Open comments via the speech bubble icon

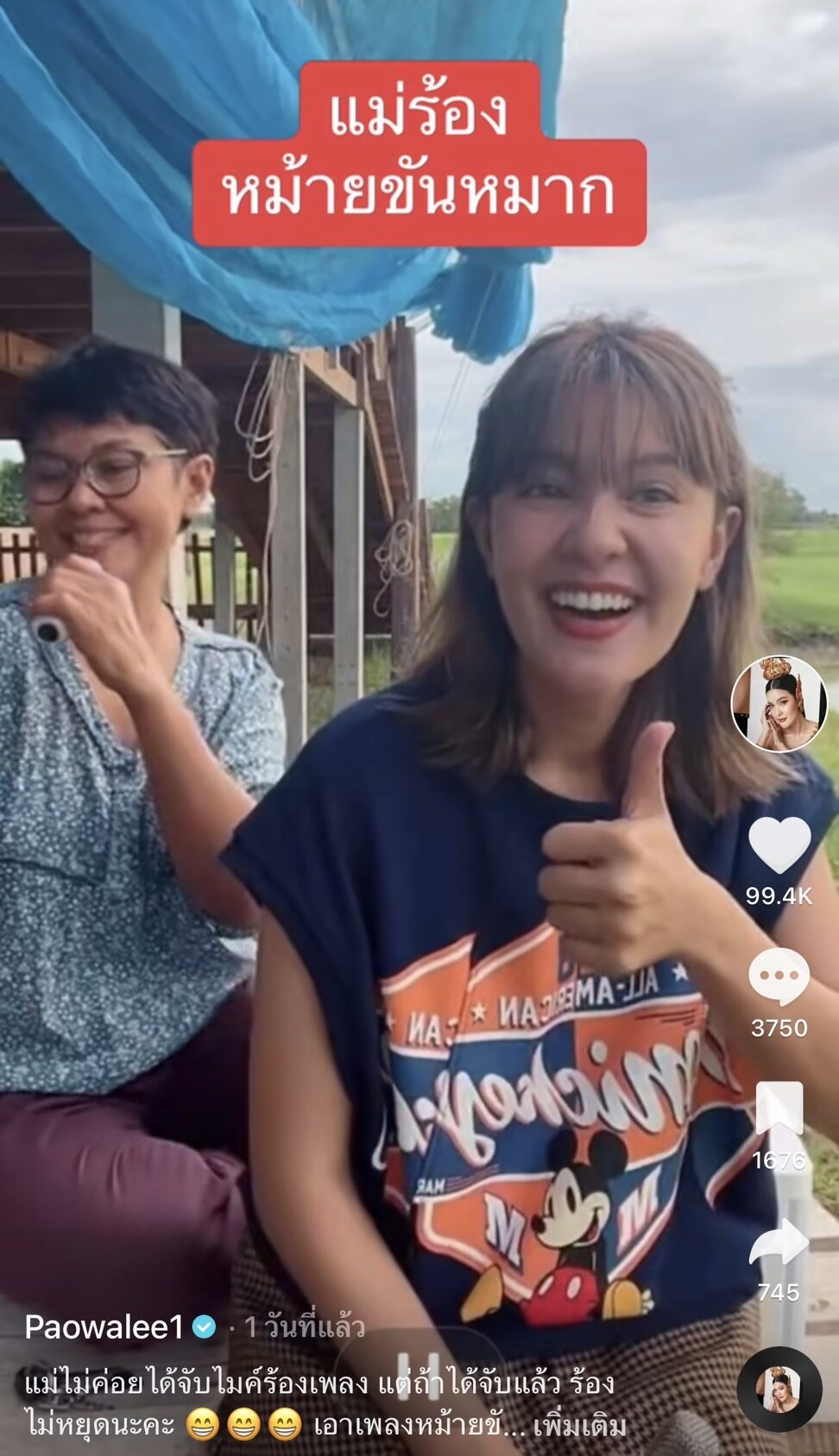[x=776, y=972]
